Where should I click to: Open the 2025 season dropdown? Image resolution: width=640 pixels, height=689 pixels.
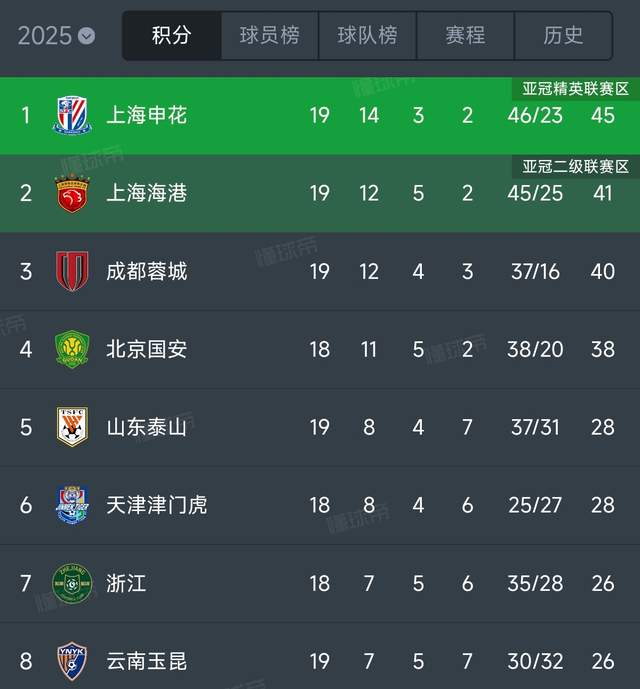point(56,36)
